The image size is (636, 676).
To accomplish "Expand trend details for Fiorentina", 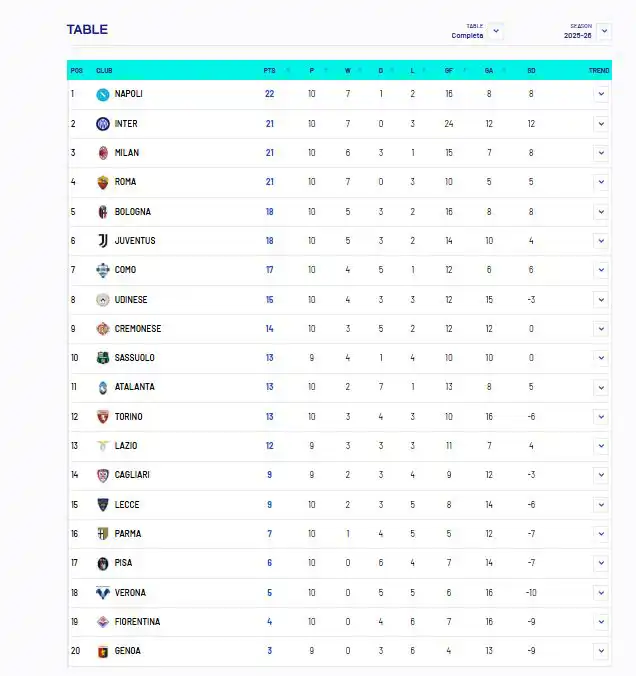I will (x=601, y=622).
